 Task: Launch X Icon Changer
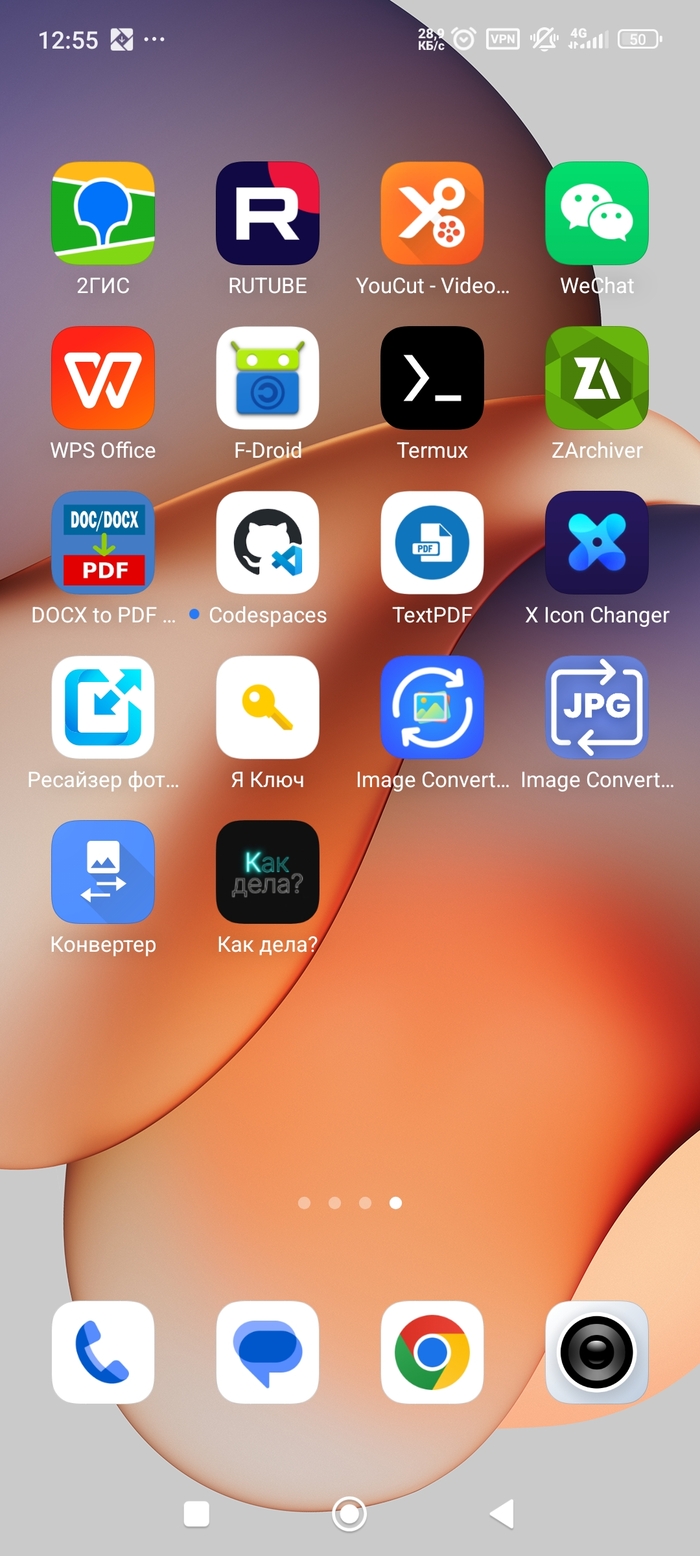point(597,543)
